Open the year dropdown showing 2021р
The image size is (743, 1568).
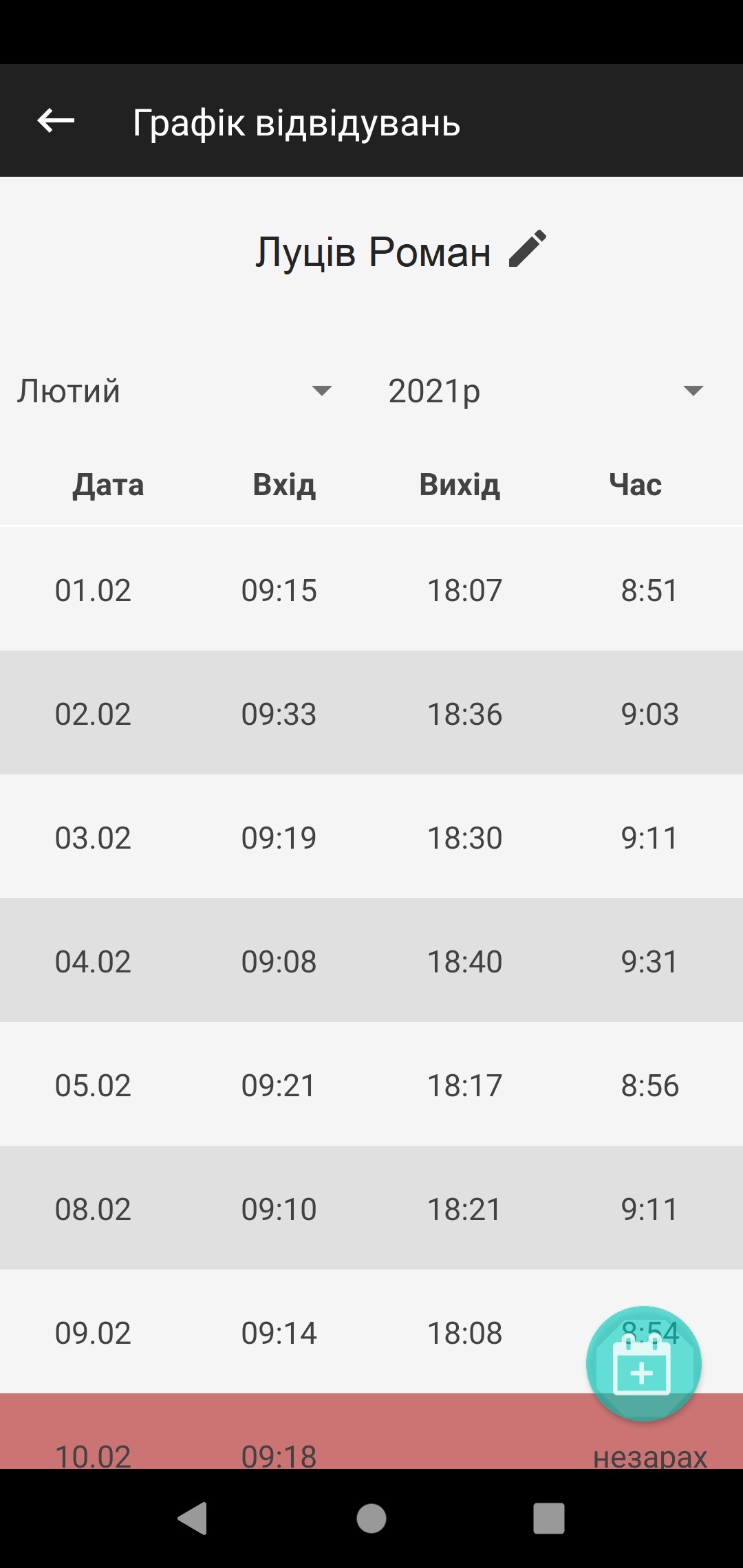pos(545,391)
